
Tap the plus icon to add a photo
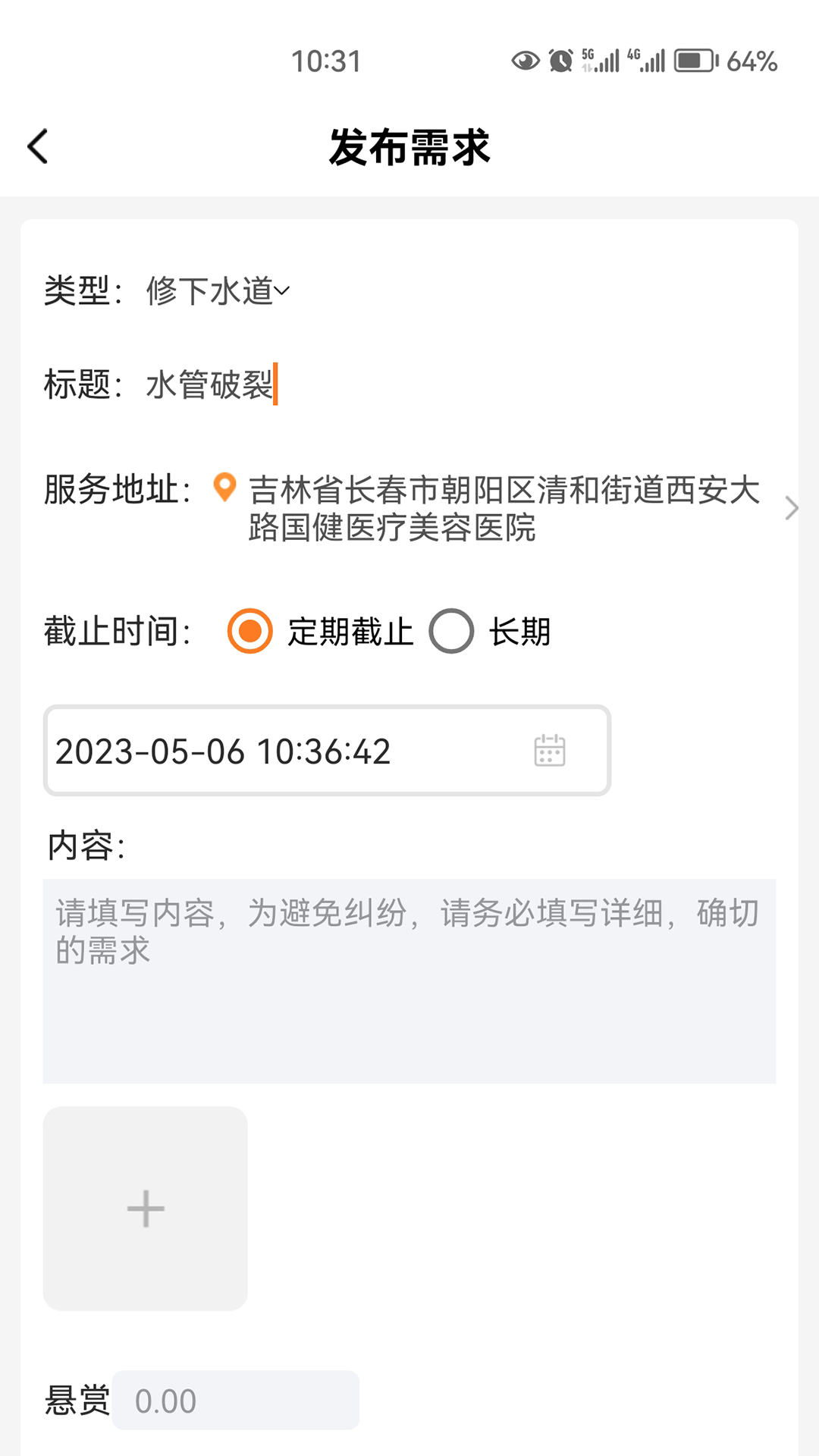[146, 1210]
